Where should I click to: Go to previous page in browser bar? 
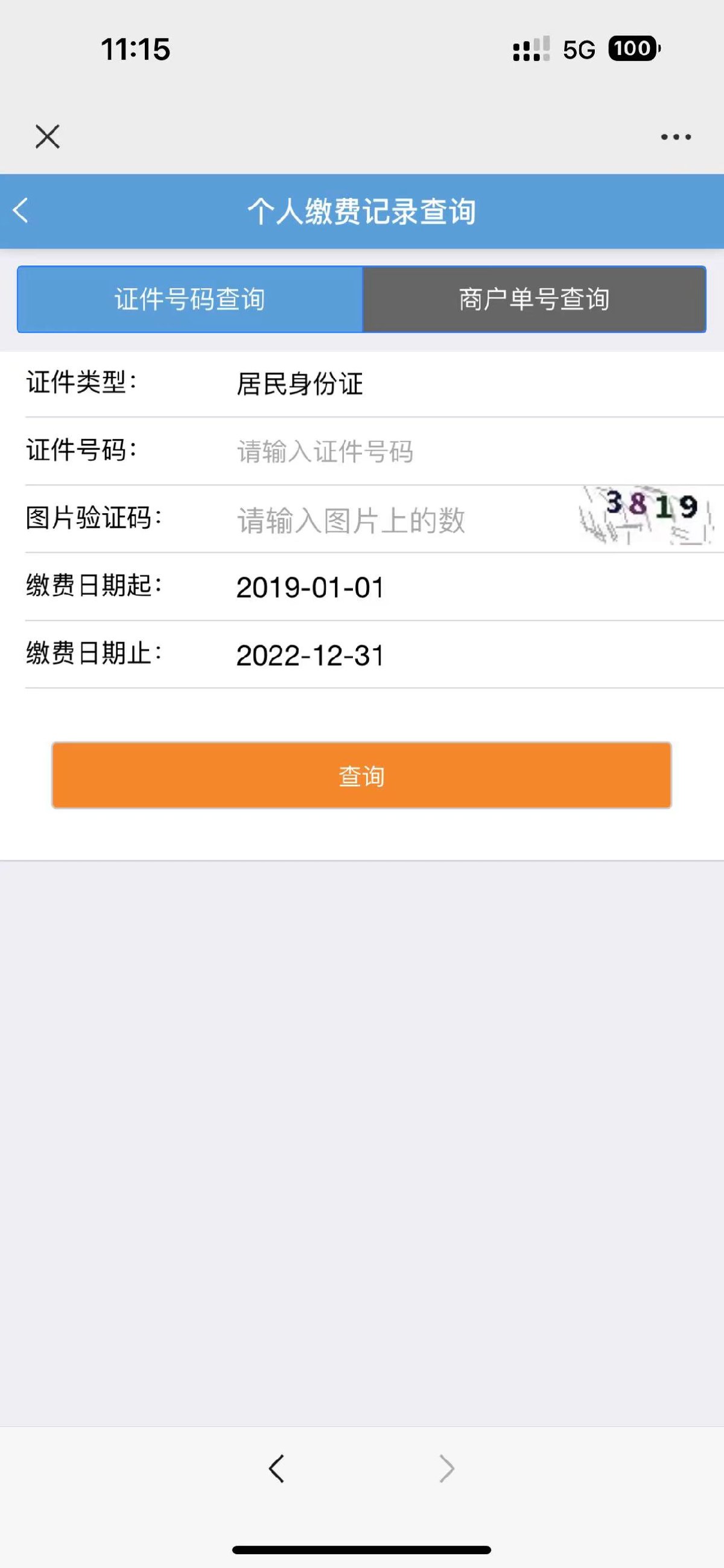tap(276, 1468)
